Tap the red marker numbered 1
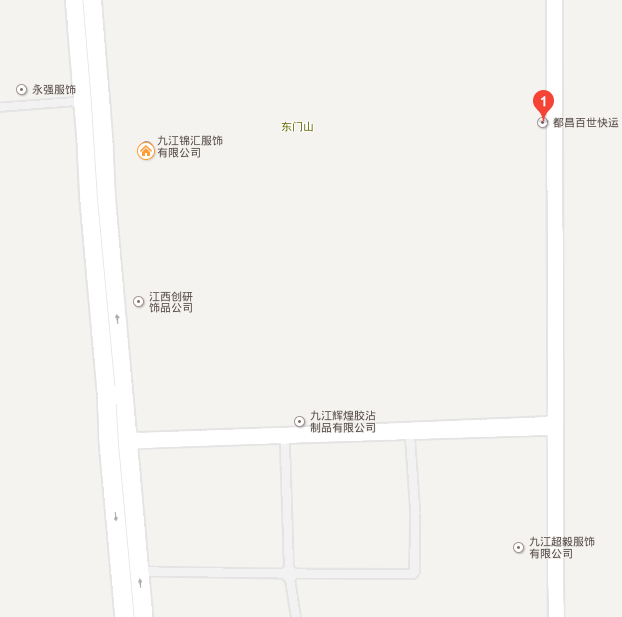 click(543, 102)
